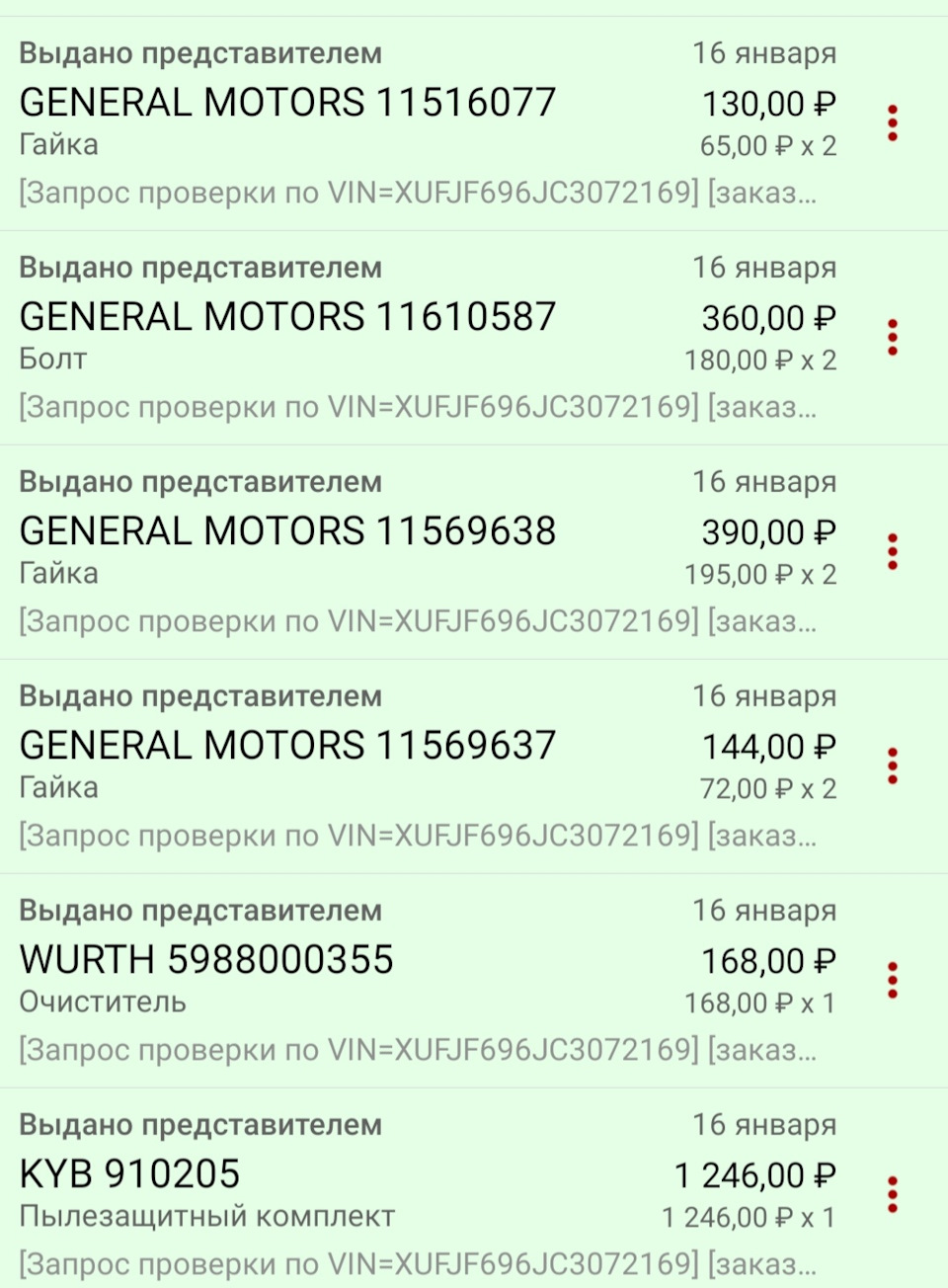This screenshot has height=1288, width=948.
Task: Click the KYB 910205 part title
Action: tap(129, 1174)
